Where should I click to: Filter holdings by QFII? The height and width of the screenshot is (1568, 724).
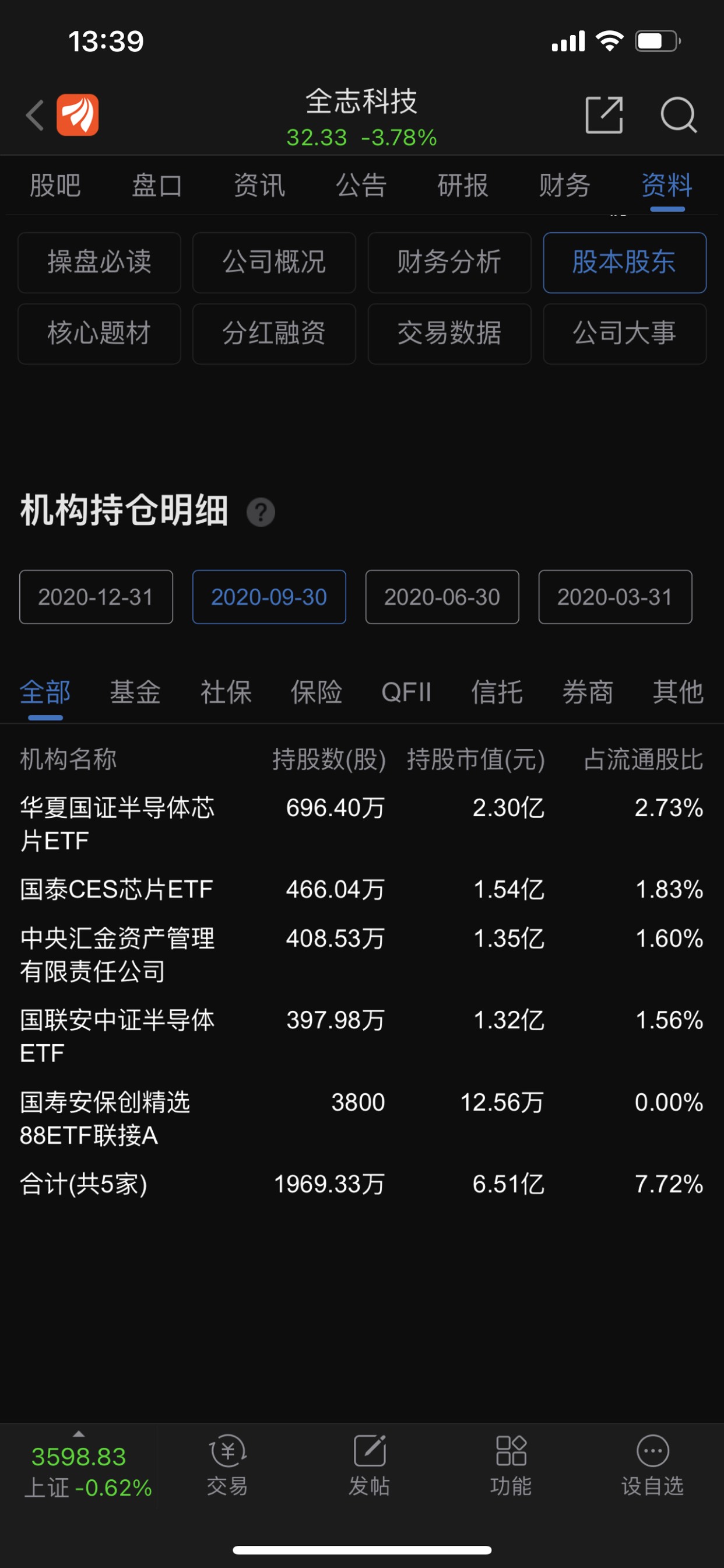coord(406,692)
